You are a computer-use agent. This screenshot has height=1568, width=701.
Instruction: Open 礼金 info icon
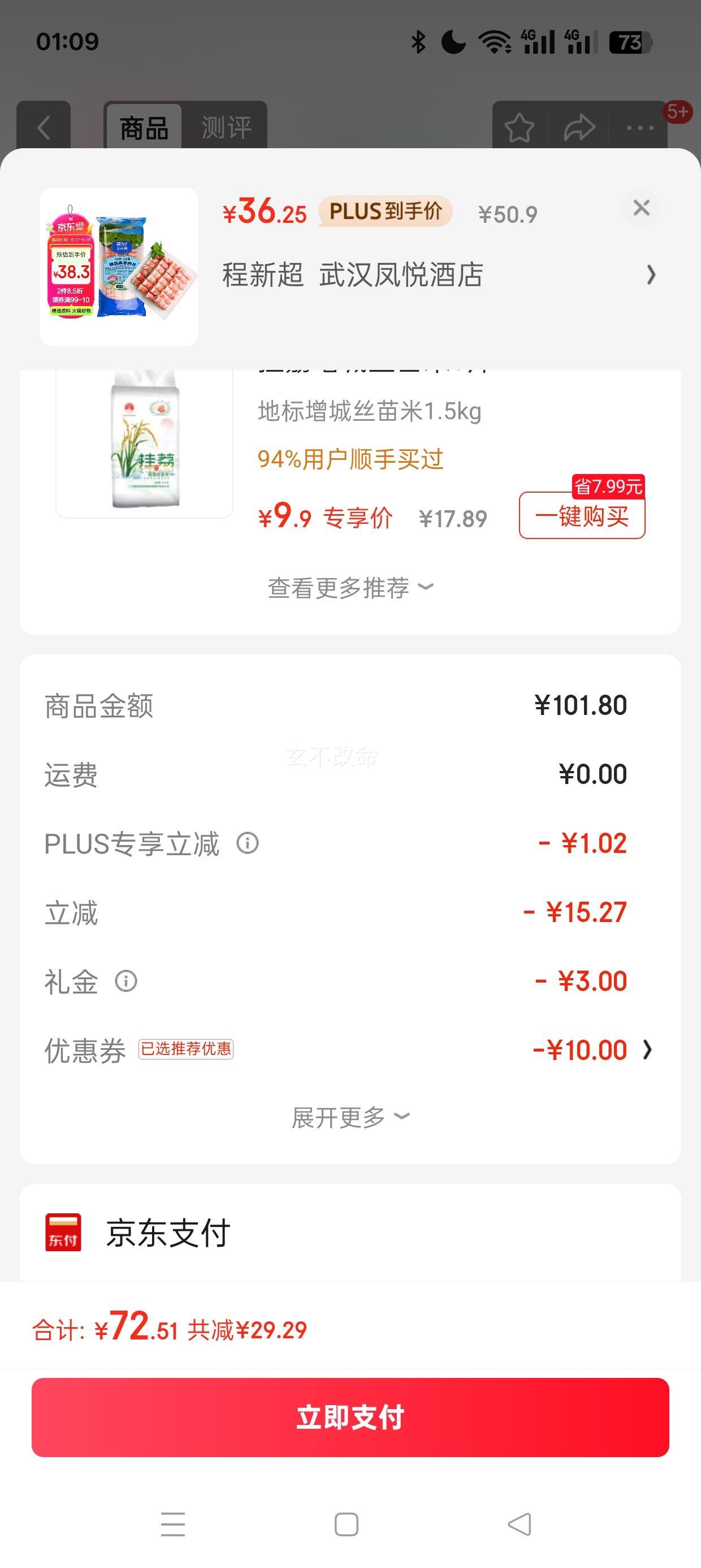(126, 981)
